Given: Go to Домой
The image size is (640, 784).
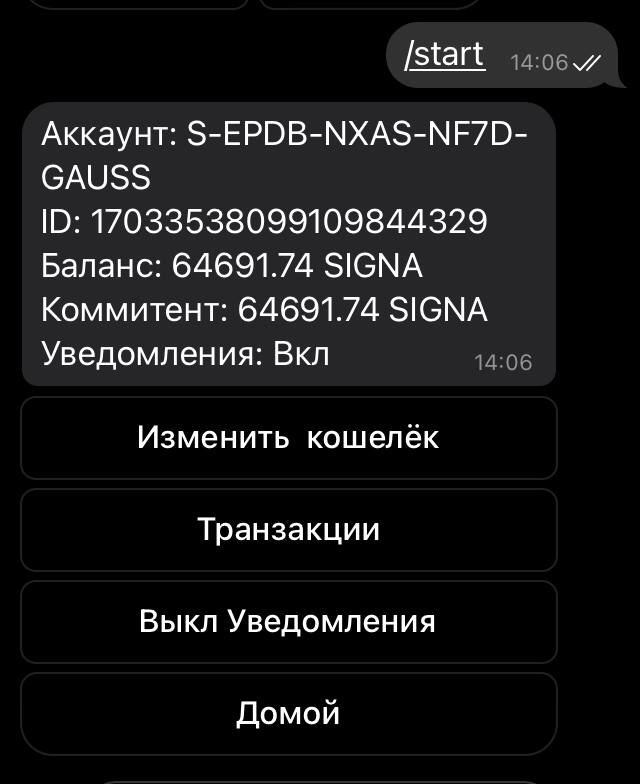Looking at the screenshot, I should pos(288,713).
